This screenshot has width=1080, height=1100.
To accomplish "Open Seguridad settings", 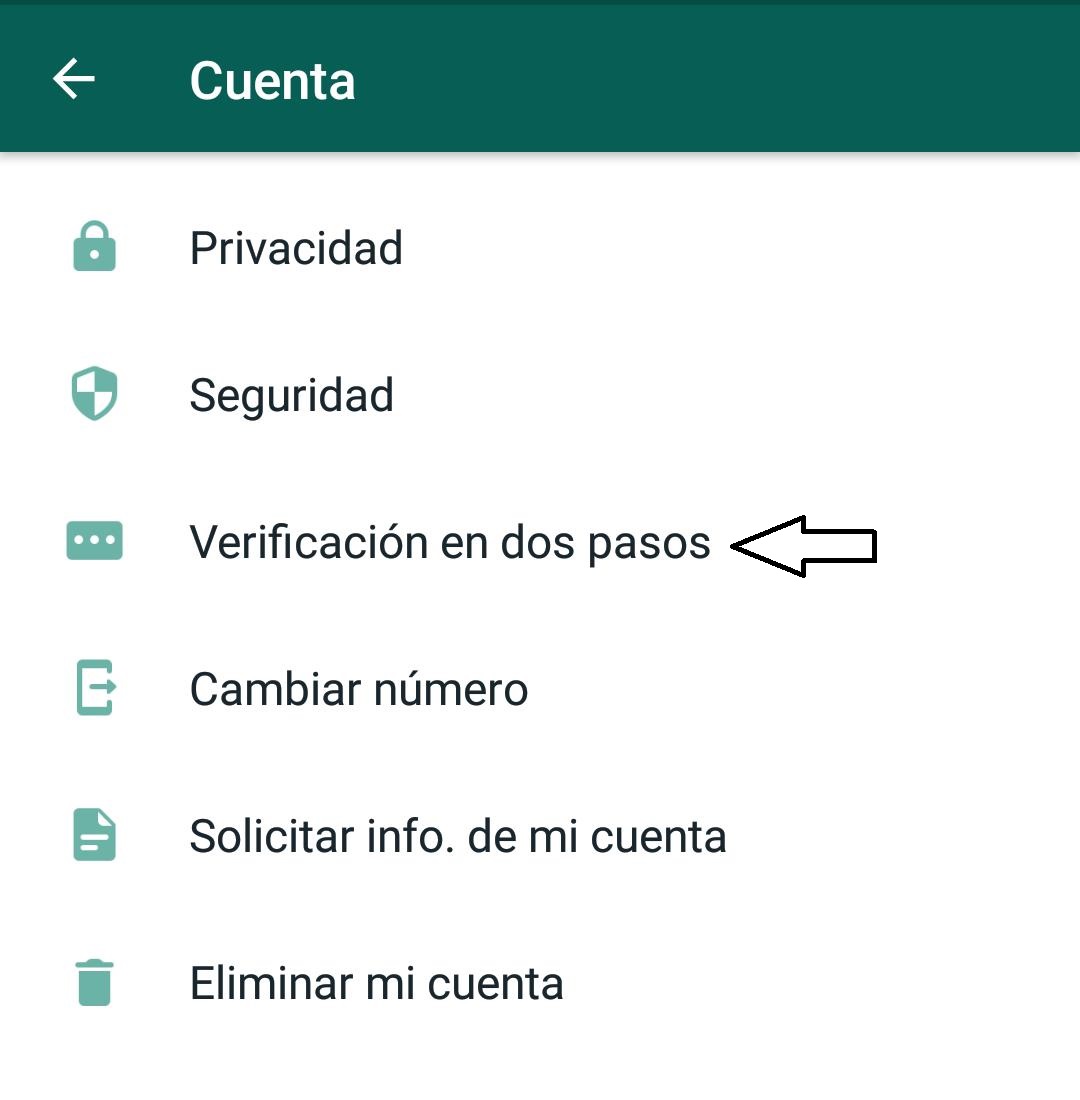I will (x=291, y=395).
